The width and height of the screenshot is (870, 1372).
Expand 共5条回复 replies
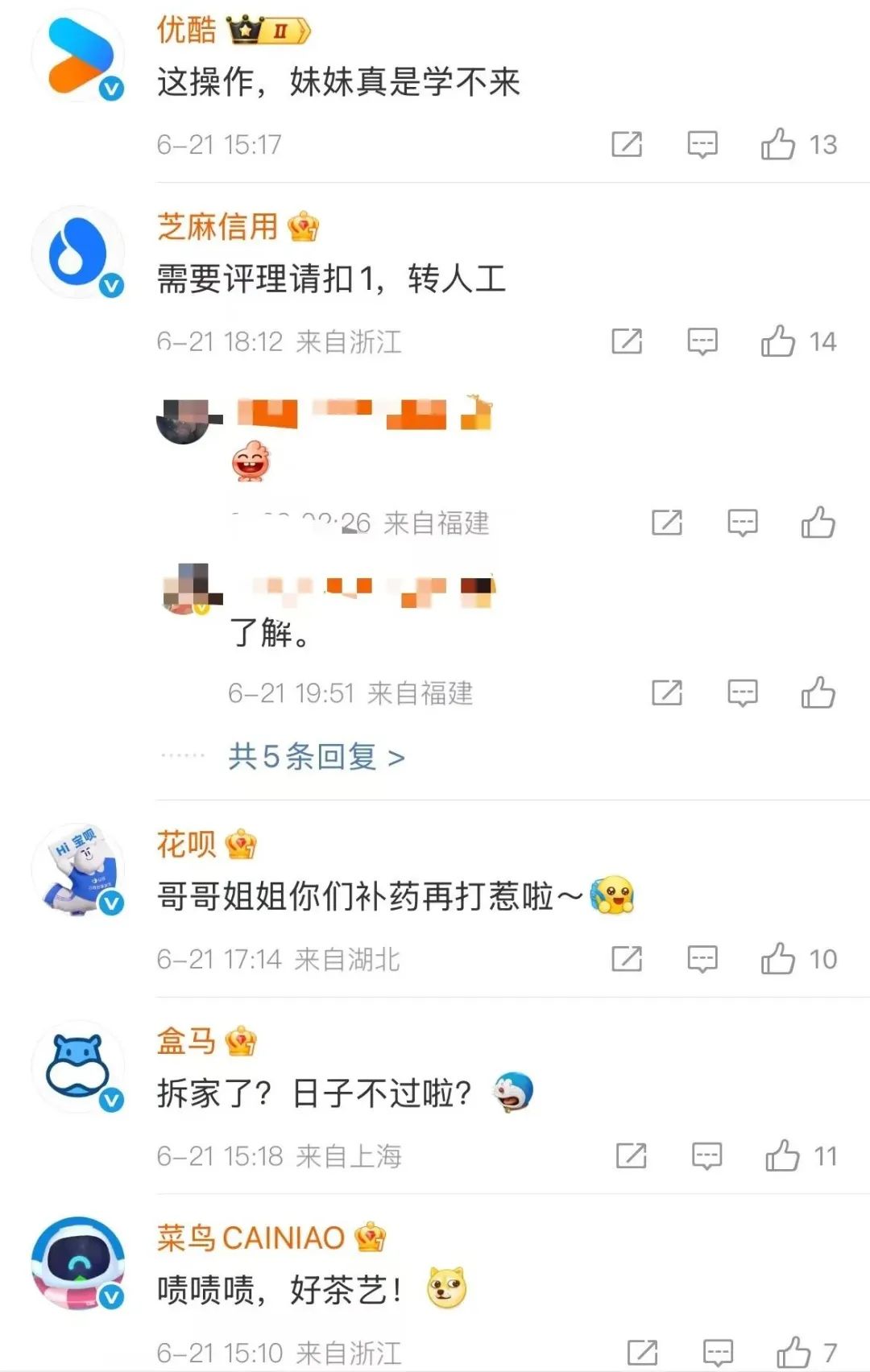(x=316, y=757)
